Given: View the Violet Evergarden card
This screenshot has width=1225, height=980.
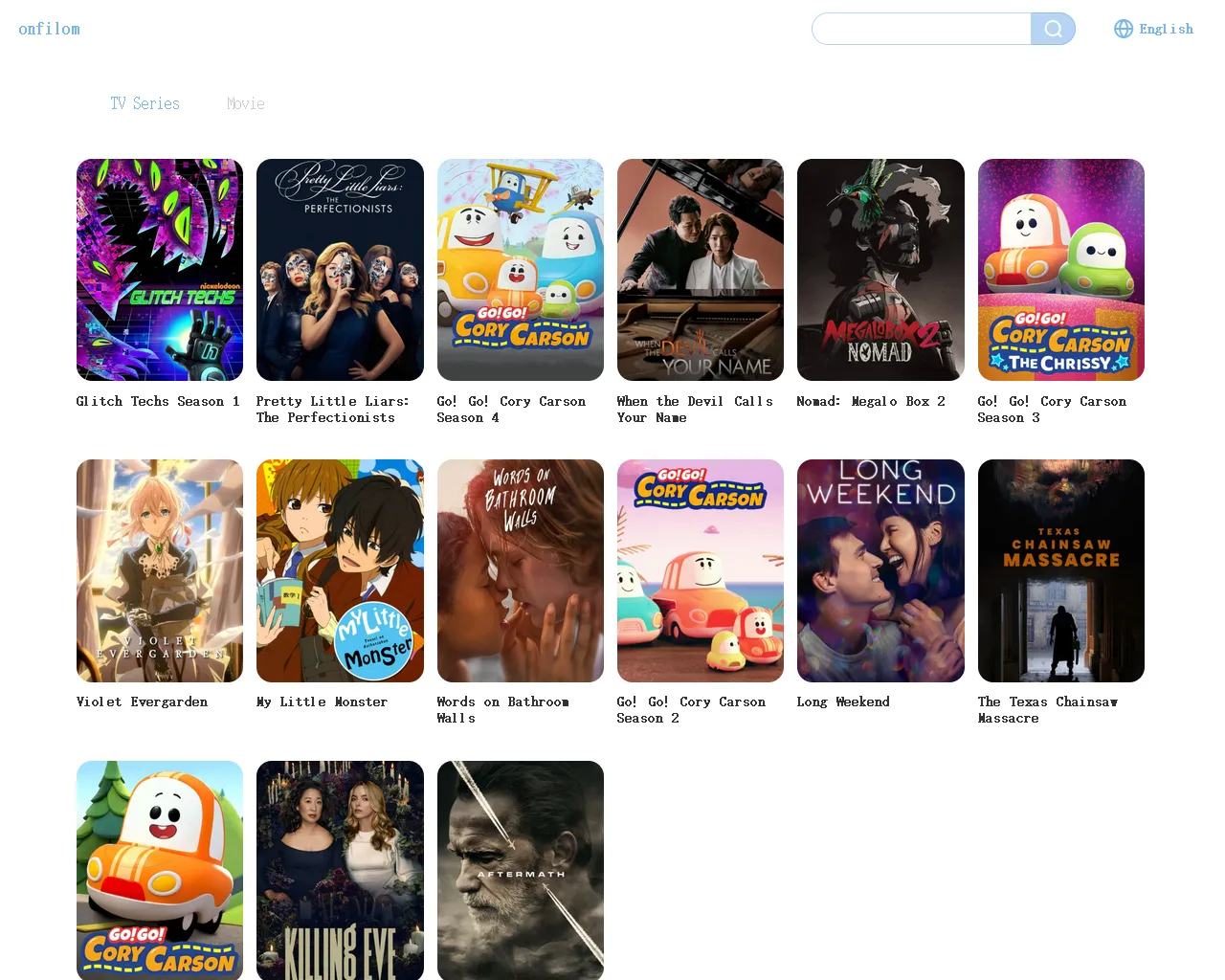Looking at the screenshot, I should click(x=160, y=570).
